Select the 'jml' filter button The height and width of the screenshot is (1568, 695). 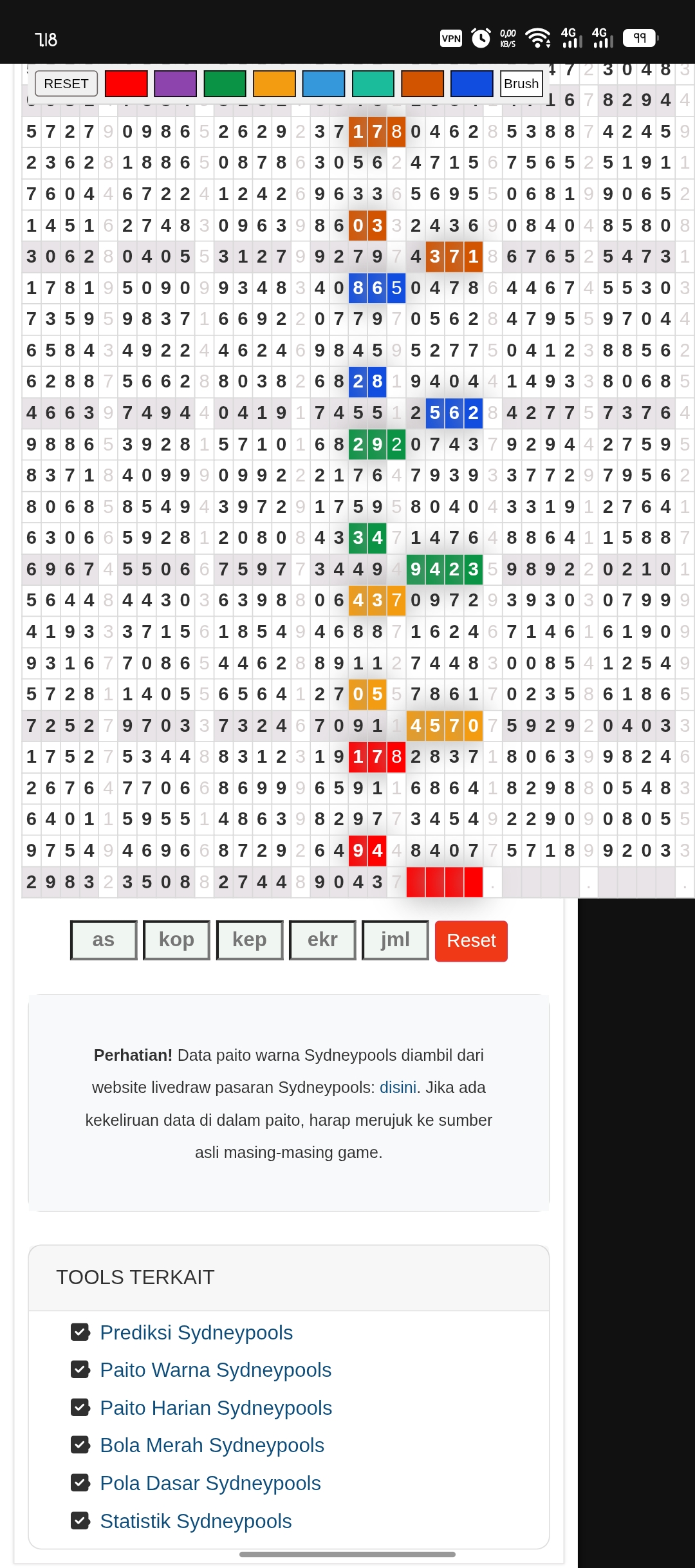[x=395, y=940]
